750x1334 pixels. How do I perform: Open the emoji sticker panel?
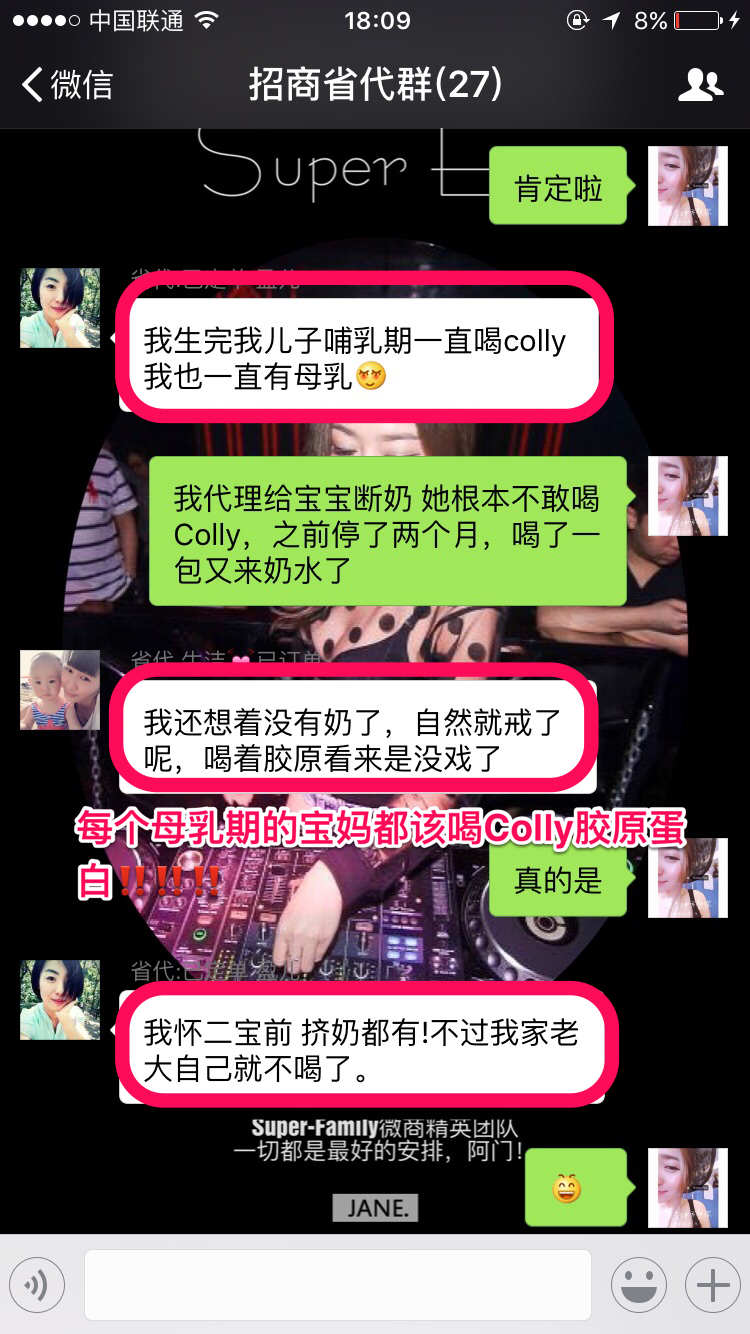[x=638, y=1284]
